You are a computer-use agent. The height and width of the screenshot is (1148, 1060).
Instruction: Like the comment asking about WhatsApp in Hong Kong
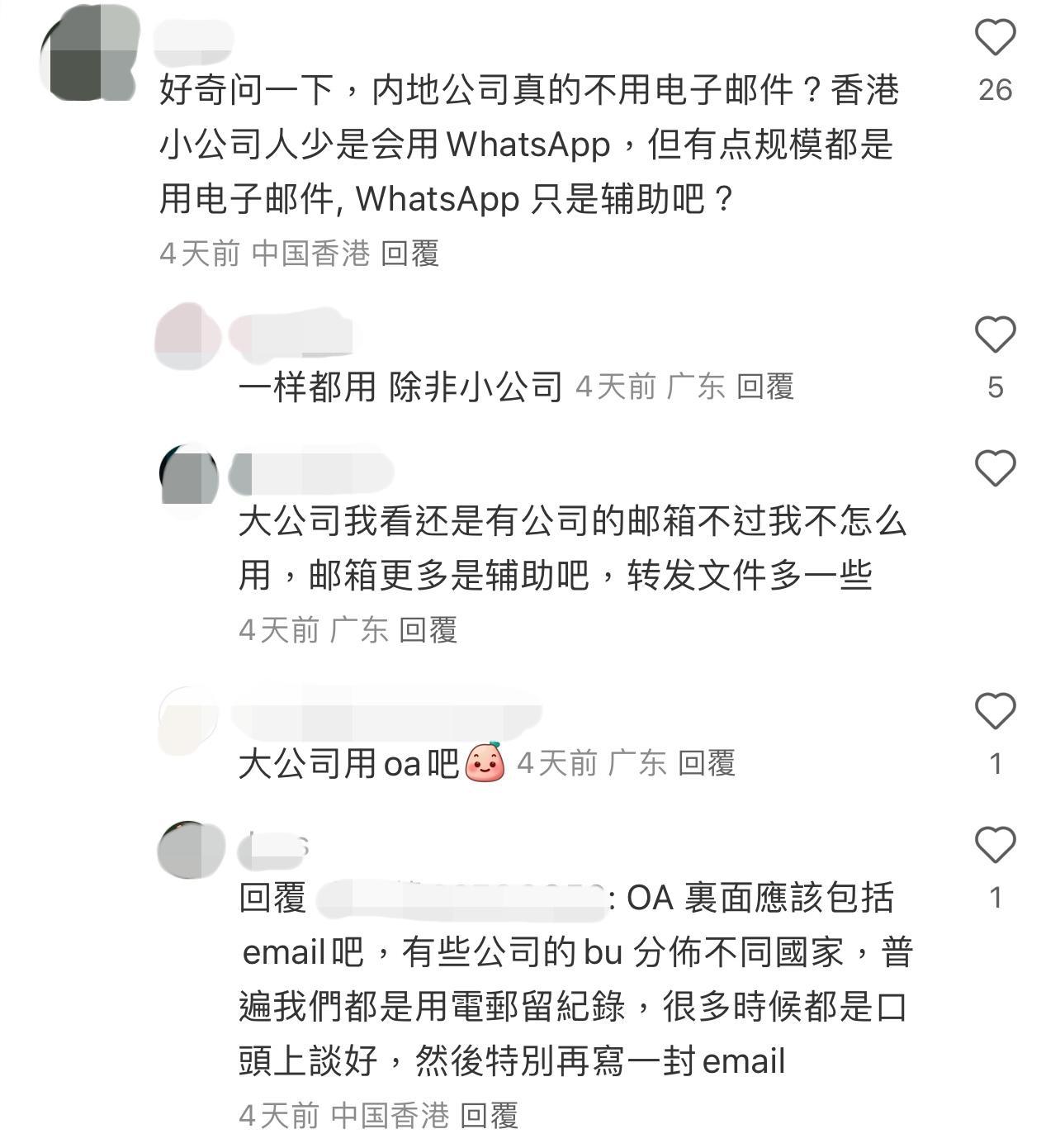click(995, 38)
